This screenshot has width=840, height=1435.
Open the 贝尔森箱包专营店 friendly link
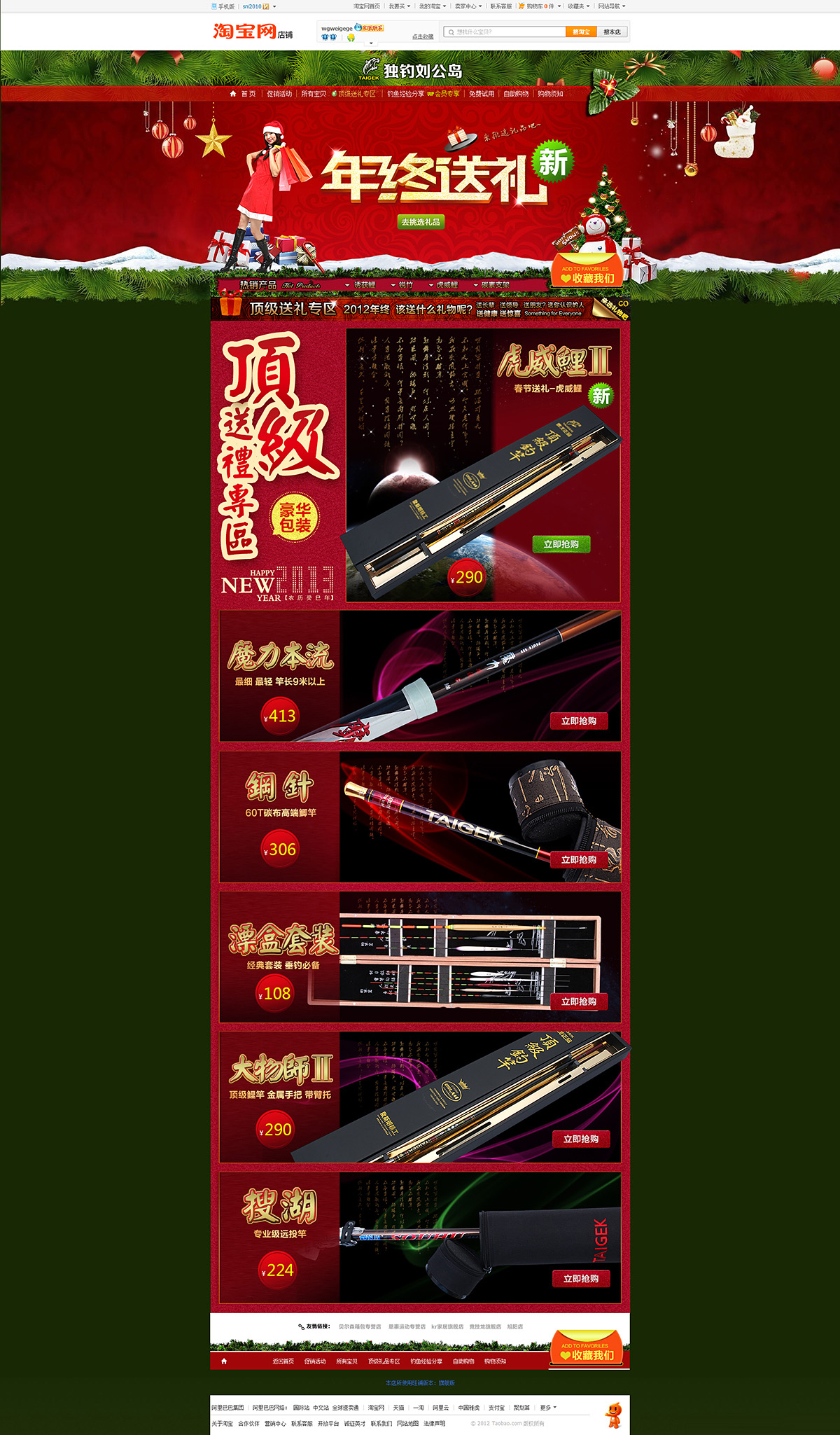pyautogui.click(x=360, y=1326)
